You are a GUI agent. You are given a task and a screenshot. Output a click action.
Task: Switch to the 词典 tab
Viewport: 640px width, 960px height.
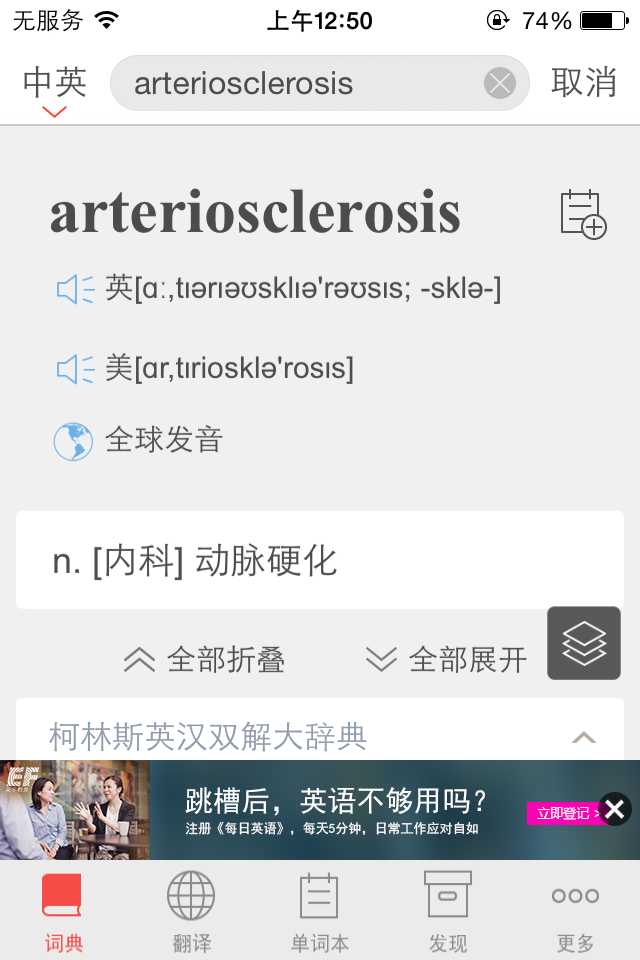[x=64, y=912]
